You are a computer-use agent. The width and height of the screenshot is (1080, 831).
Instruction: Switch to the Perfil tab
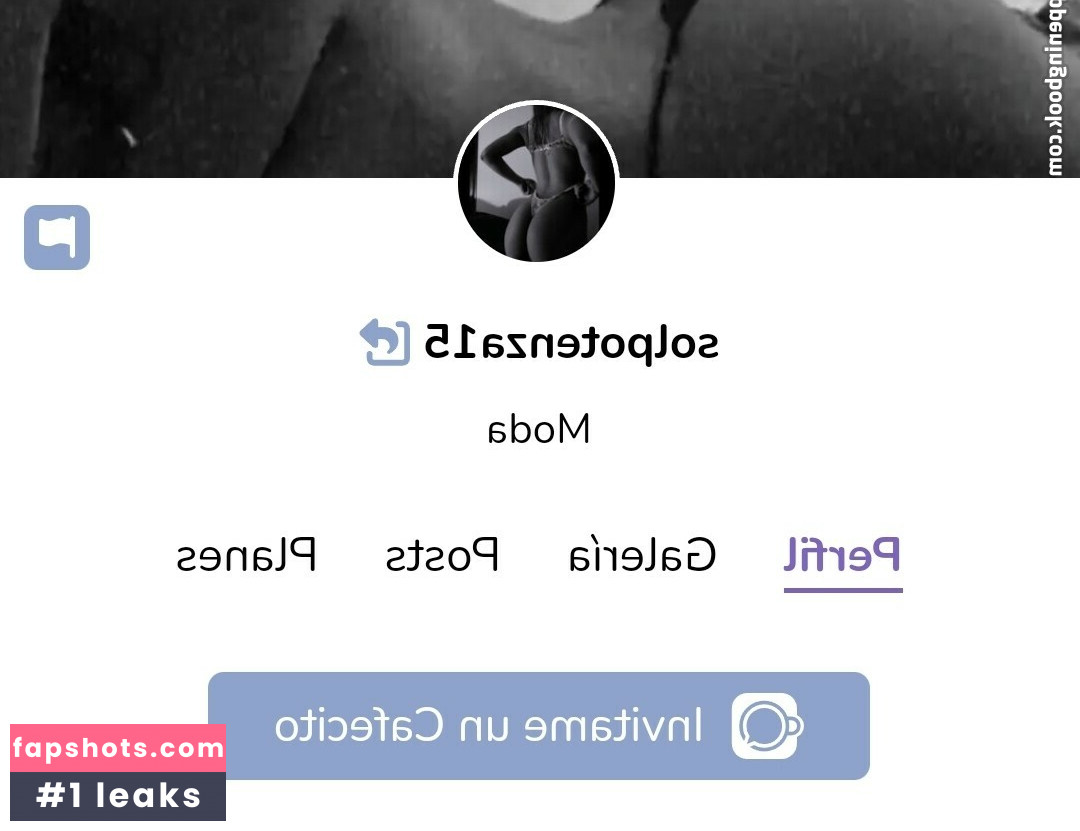tap(842, 556)
